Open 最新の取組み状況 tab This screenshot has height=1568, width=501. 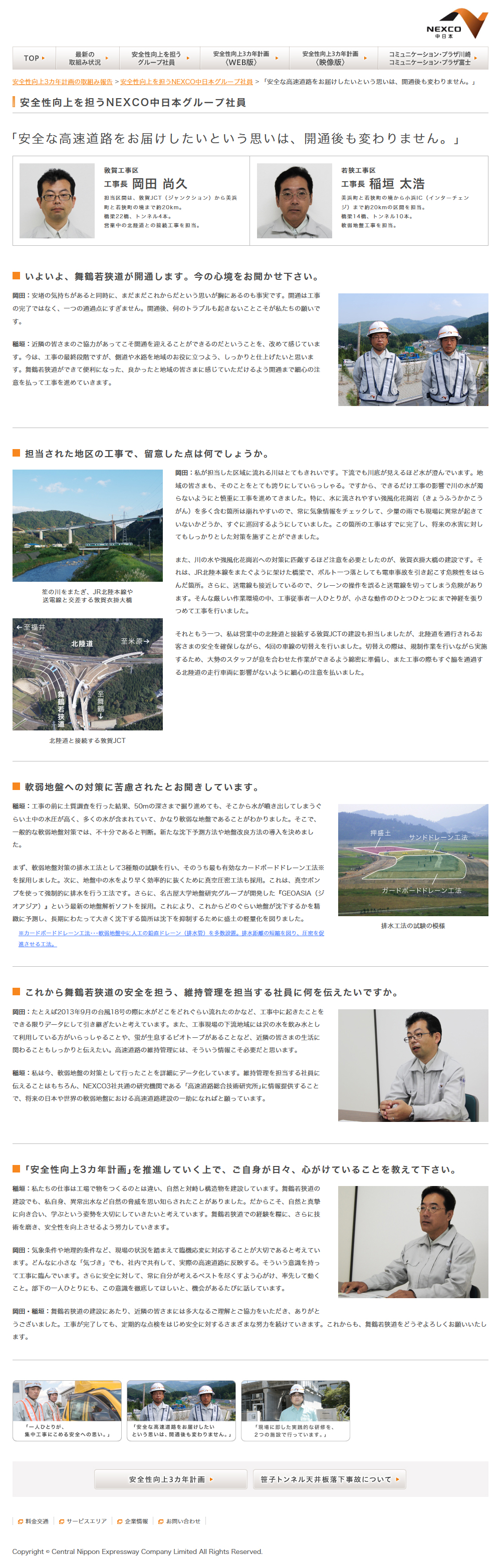click(87, 59)
